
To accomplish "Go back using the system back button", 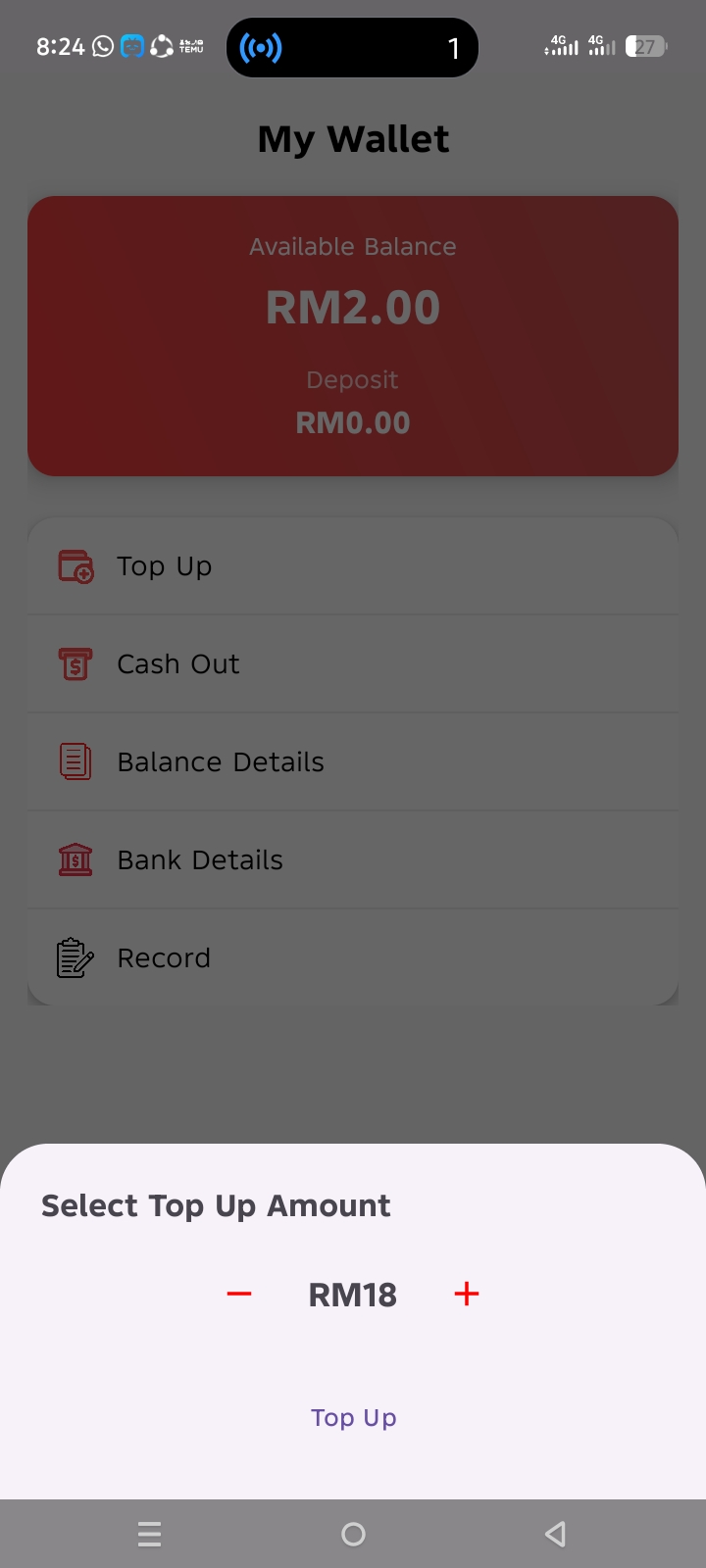I will pyautogui.click(x=555, y=1534).
